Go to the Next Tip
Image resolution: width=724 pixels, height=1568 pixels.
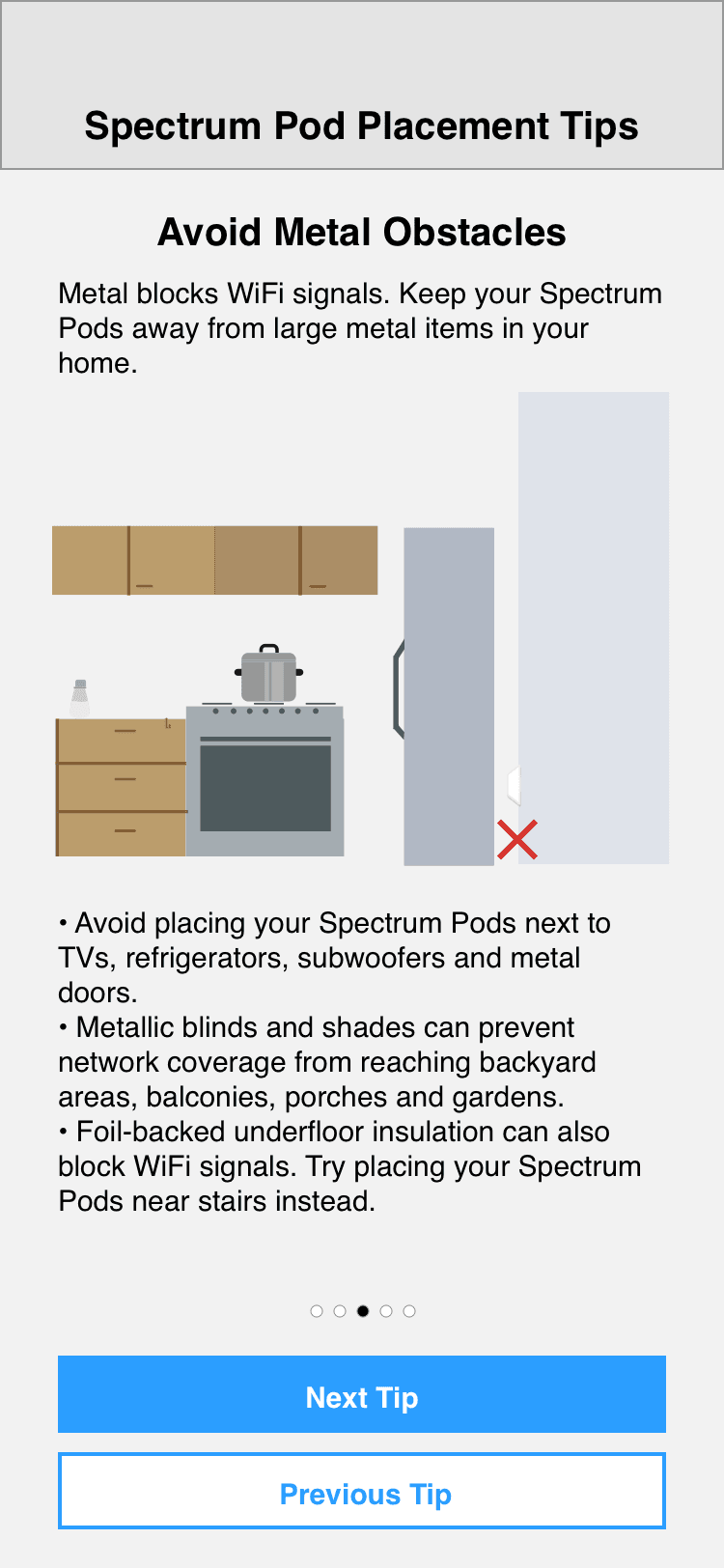(362, 1394)
